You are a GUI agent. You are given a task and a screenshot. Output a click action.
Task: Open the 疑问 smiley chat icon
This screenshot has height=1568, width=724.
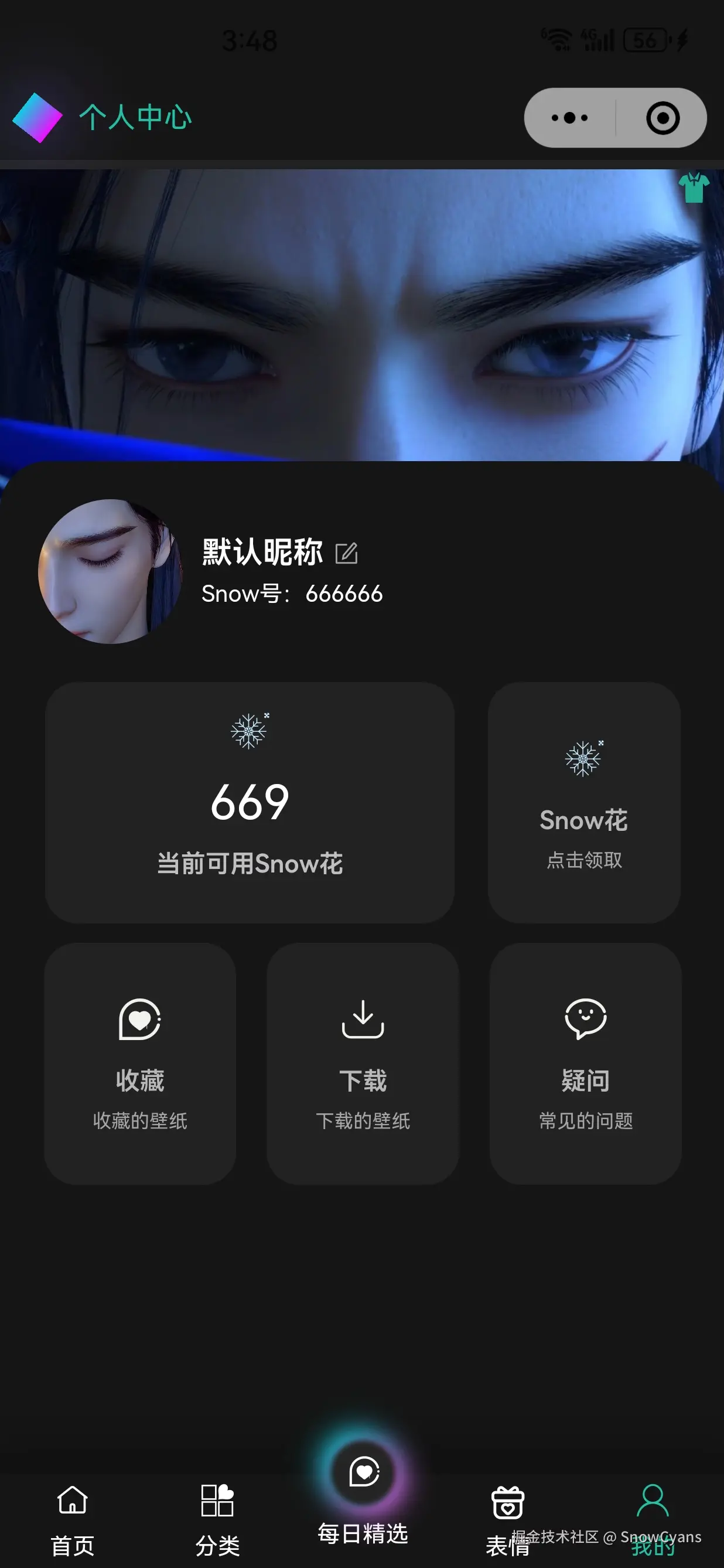[x=586, y=1018]
